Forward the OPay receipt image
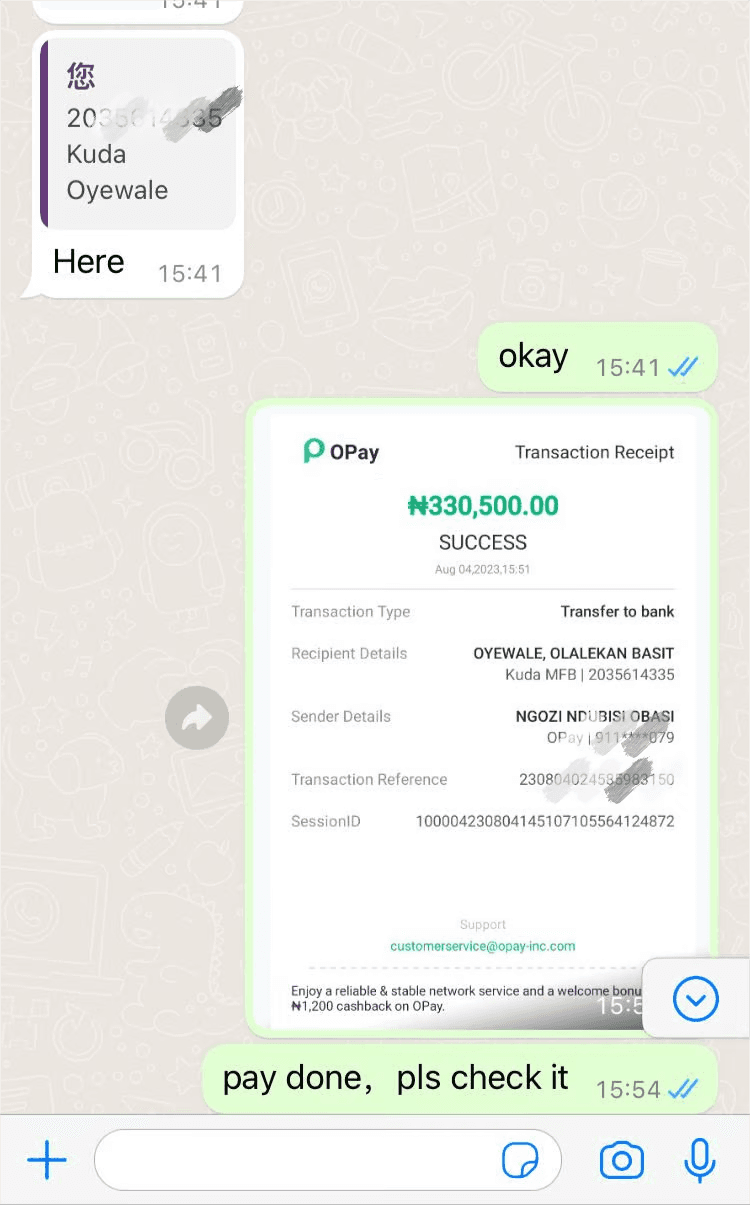The height and width of the screenshot is (1205, 750). tap(197, 717)
